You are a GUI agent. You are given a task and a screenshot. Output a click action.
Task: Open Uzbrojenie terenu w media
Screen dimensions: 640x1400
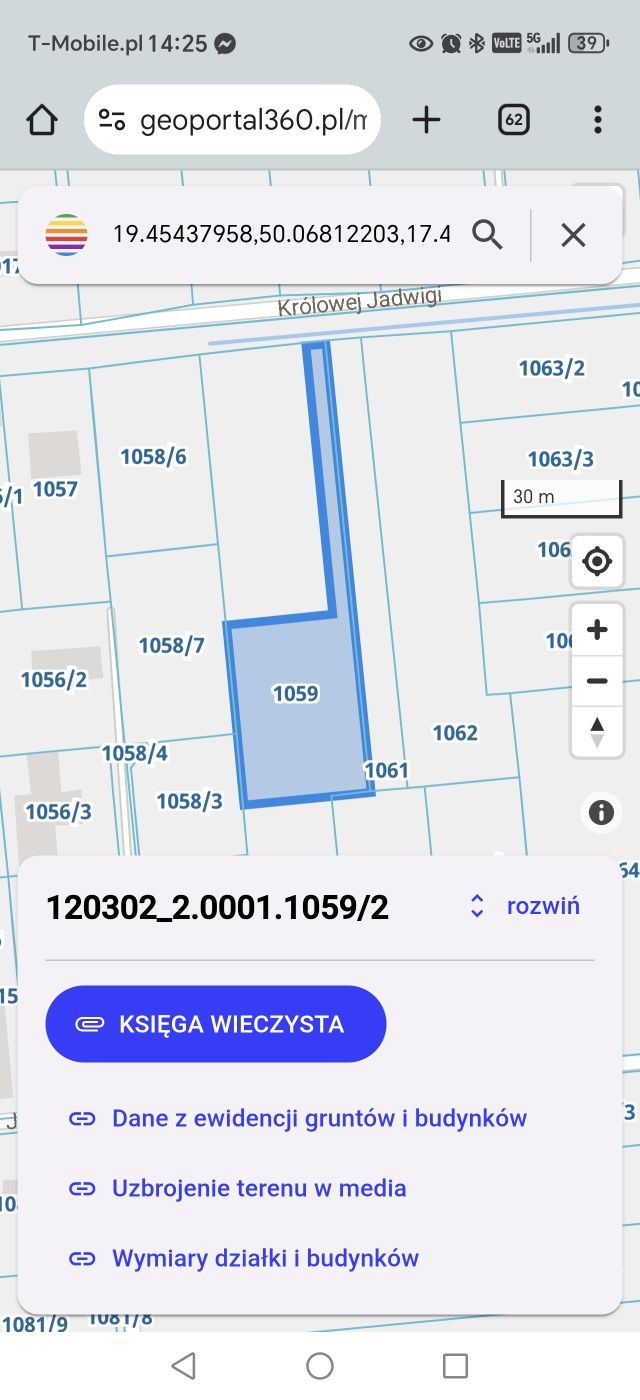click(x=258, y=1188)
